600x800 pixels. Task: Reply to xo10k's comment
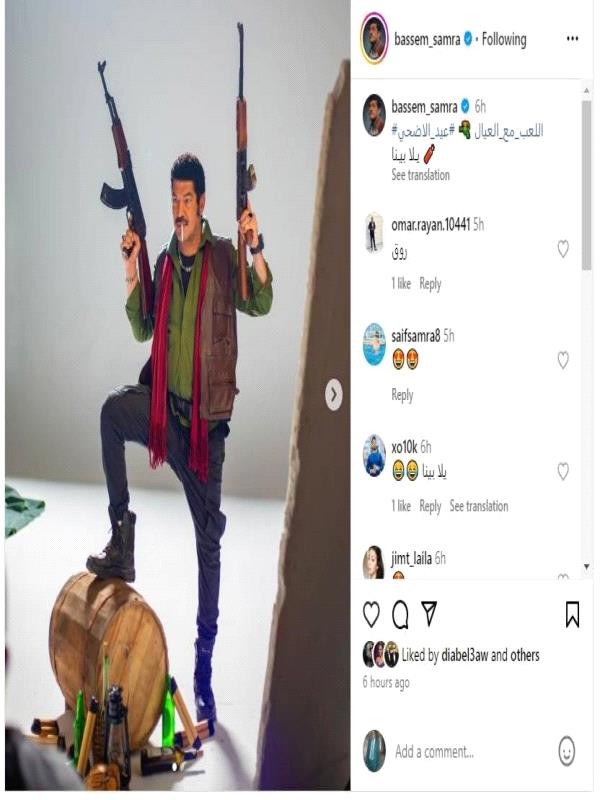tap(430, 506)
